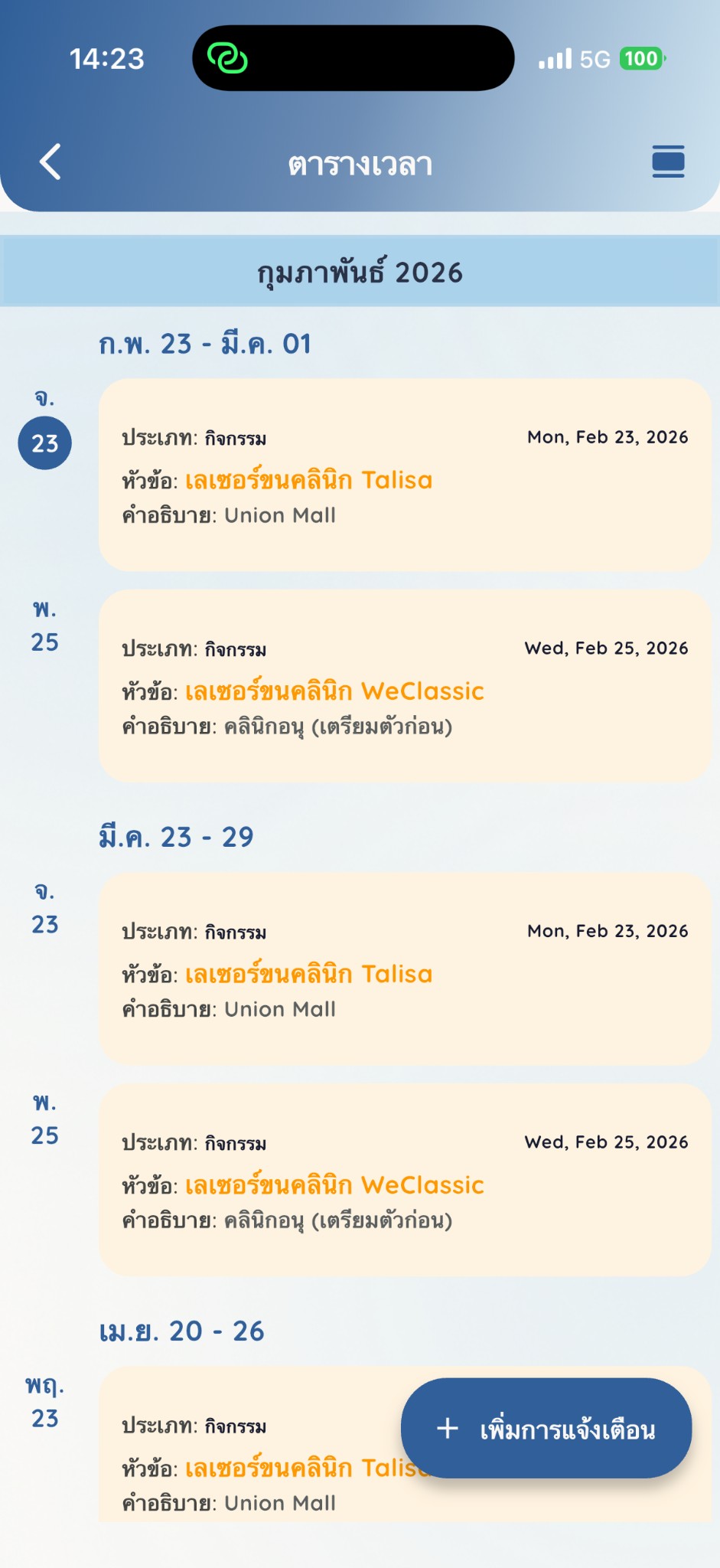Open Talisa card under มี.ค. 23 - 29
The height and width of the screenshot is (1568, 720).
click(406, 969)
